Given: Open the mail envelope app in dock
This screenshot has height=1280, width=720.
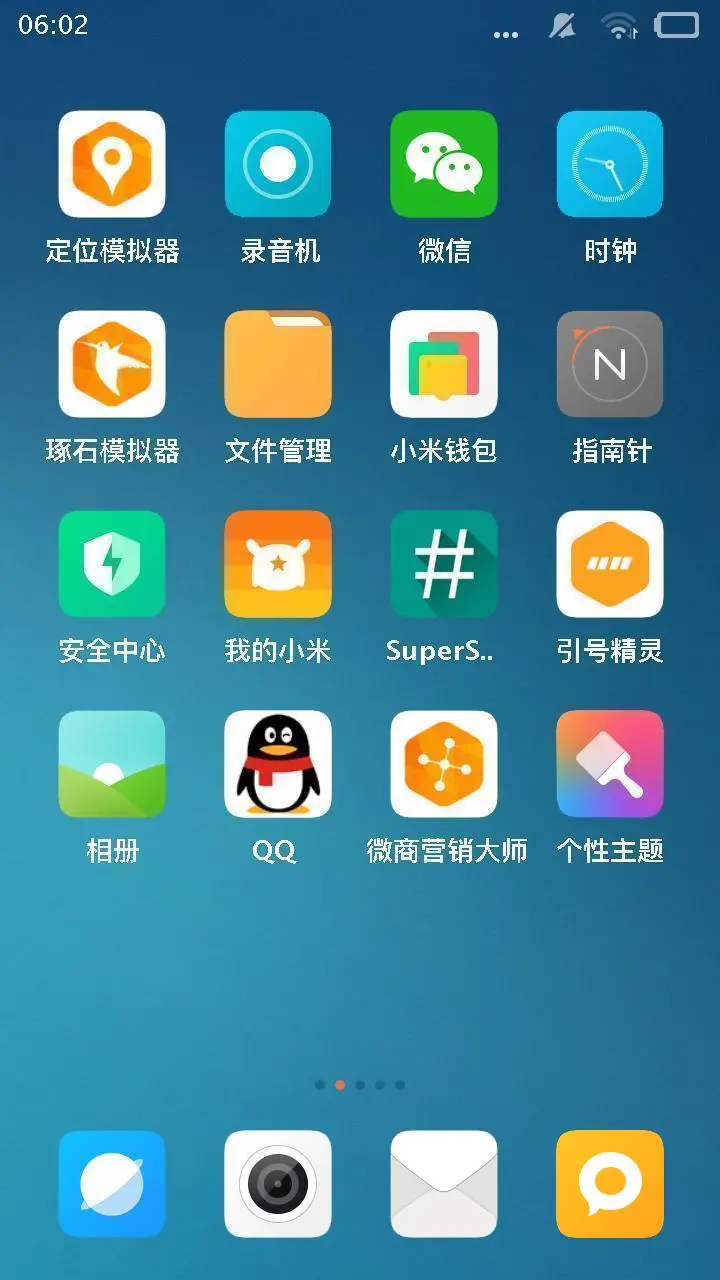Looking at the screenshot, I should [x=444, y=1184].
